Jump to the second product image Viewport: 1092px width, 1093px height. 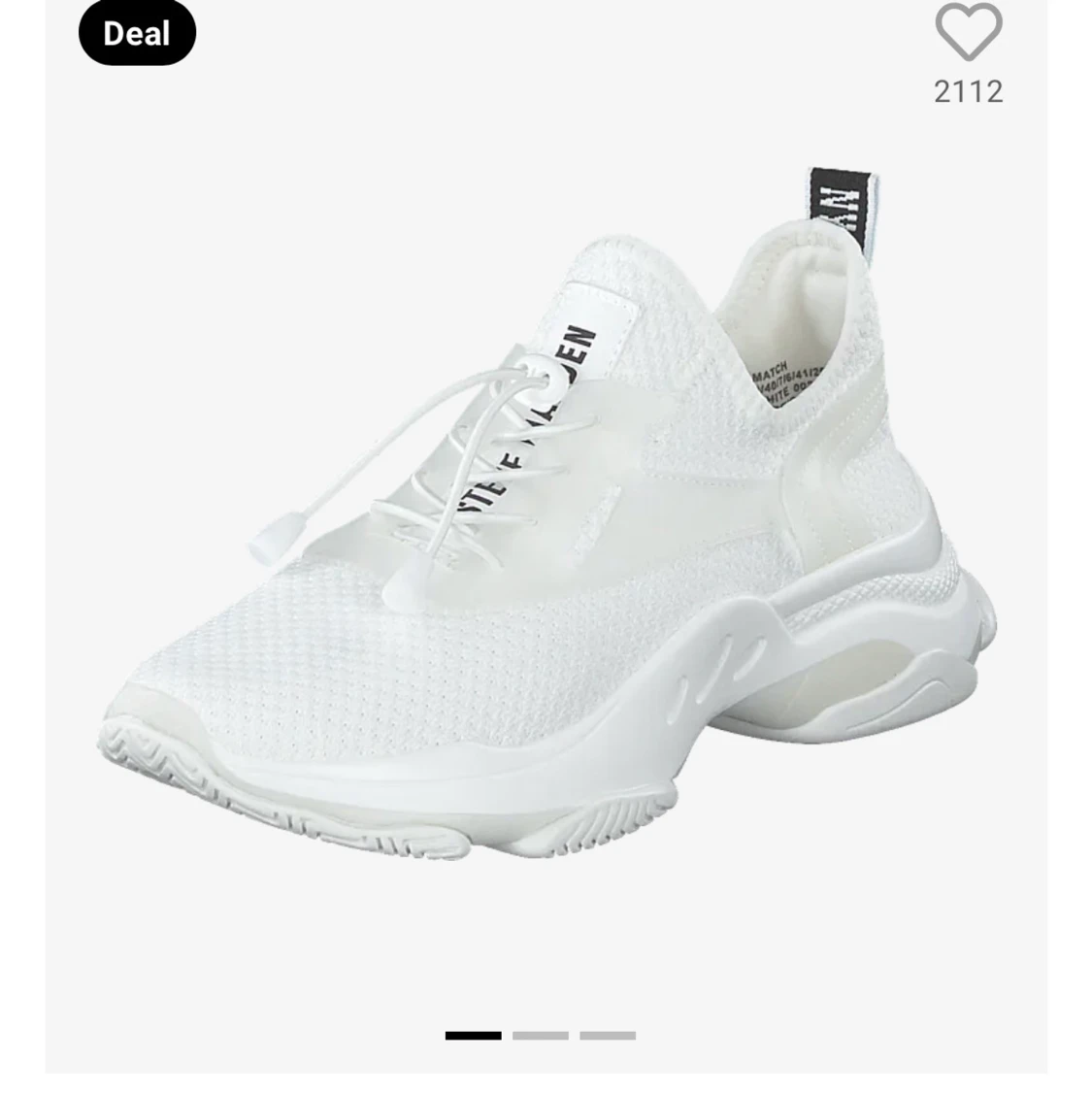pyautogui.click(x=540, y=1036)
